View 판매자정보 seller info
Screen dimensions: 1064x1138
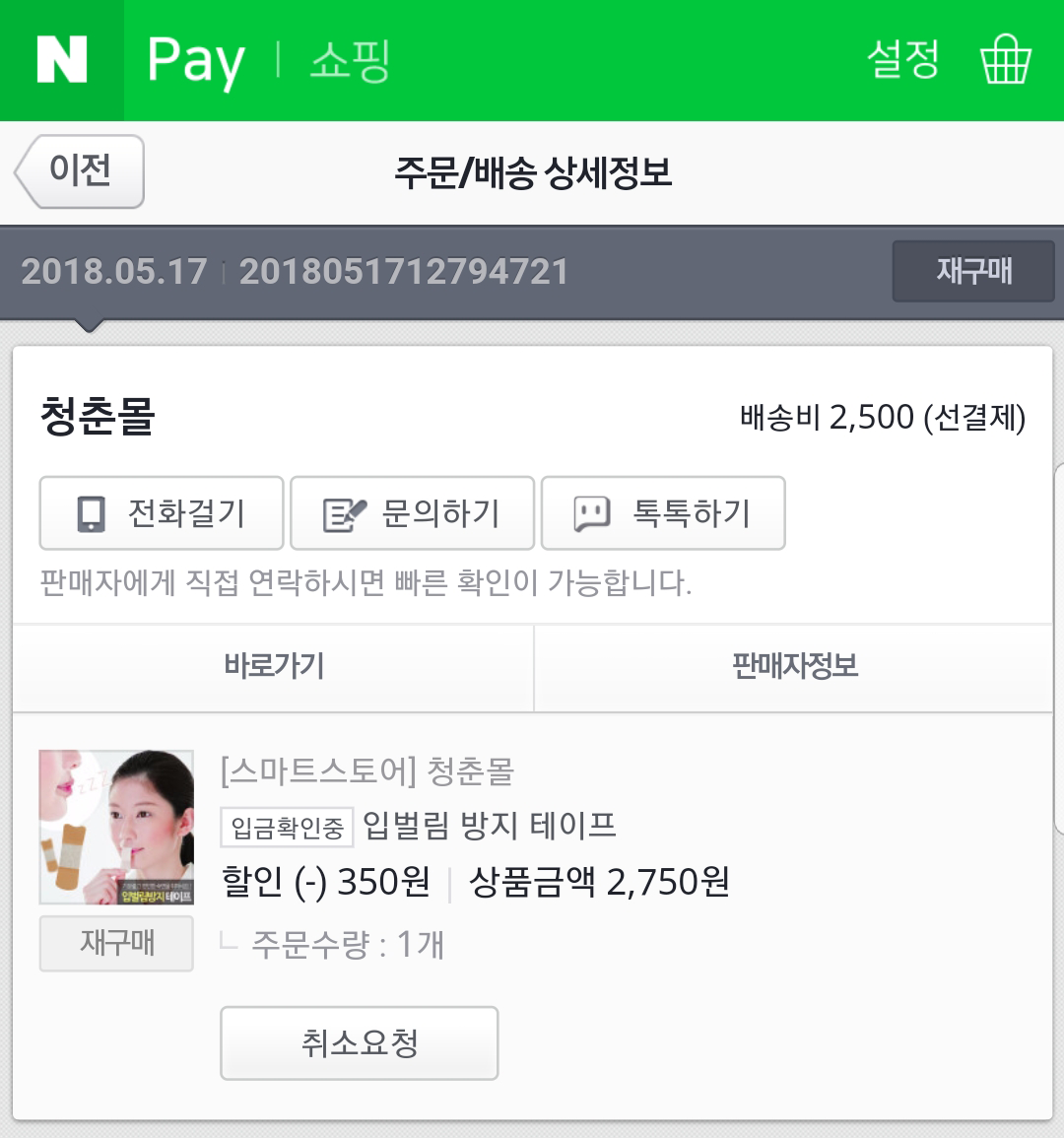pos(794,667)
